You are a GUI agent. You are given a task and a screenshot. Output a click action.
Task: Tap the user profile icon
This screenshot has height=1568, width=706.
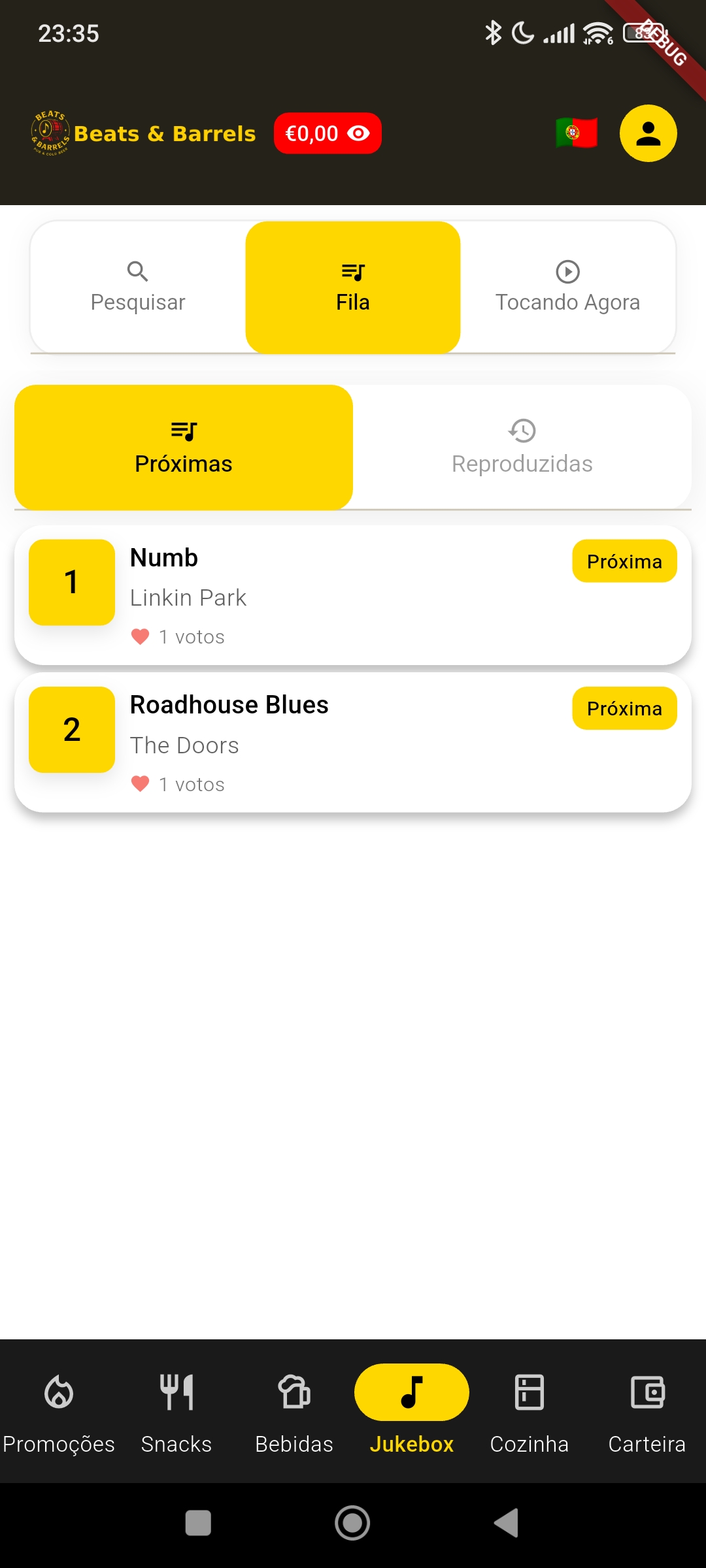[648, 133]
